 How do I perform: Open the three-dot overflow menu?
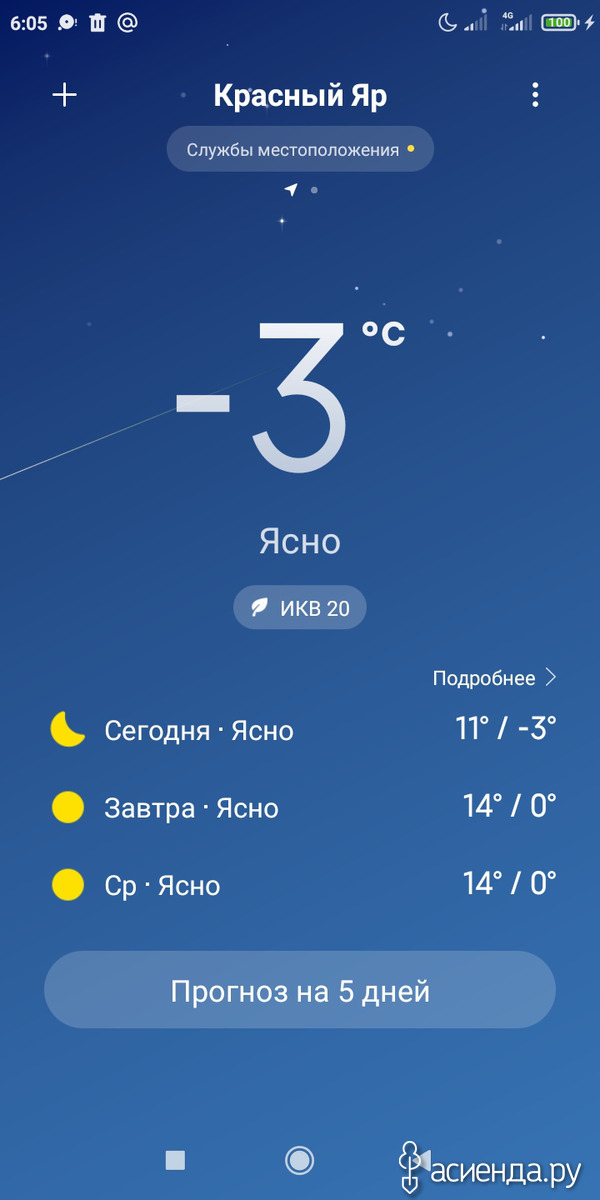(x=535, y=95)
